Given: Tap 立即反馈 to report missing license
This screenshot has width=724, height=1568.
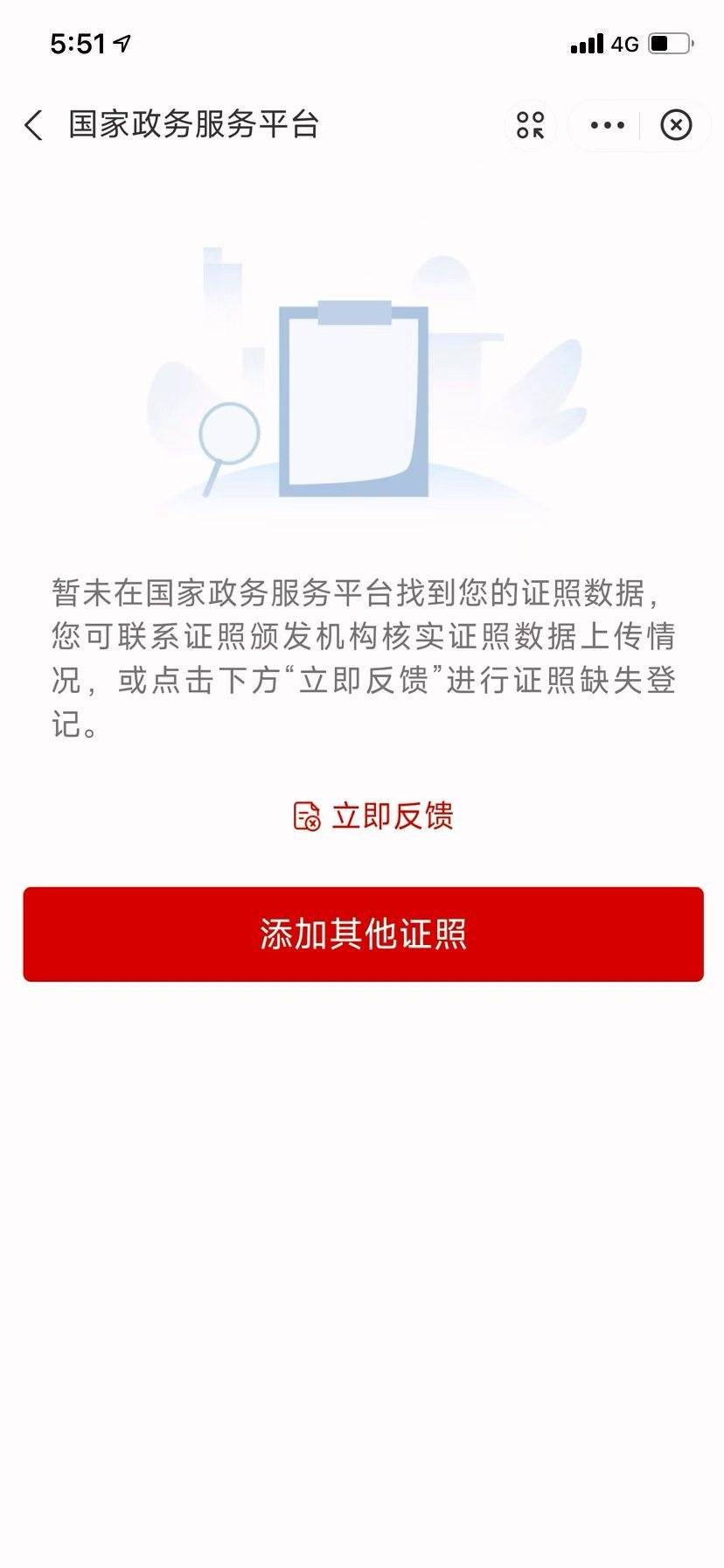Looking at the screenshot, I should point(373,815).
